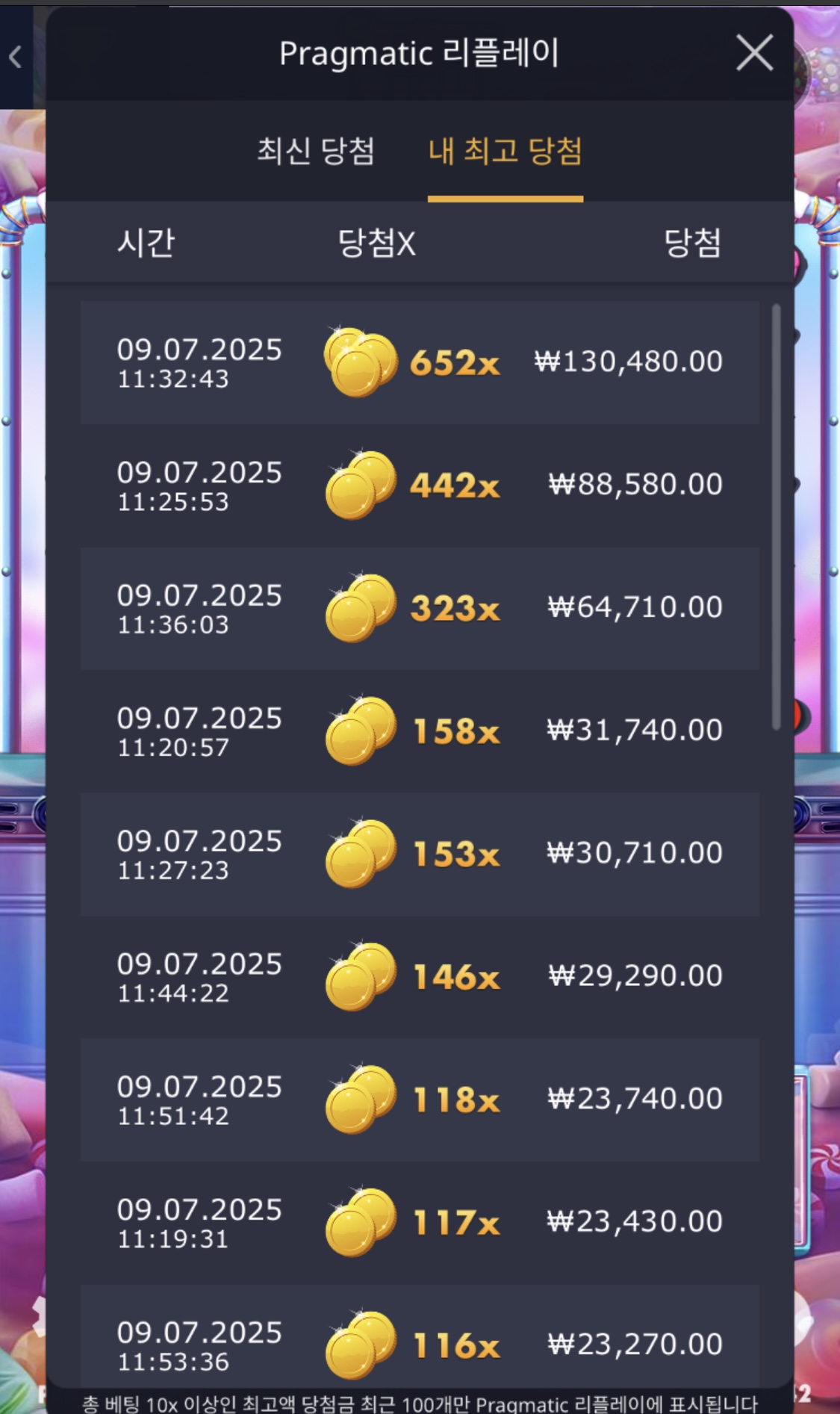Close the Pragmatic 리플레이 dialog
Viewport: 840px width, 1414px height.
tap(754, 54)
